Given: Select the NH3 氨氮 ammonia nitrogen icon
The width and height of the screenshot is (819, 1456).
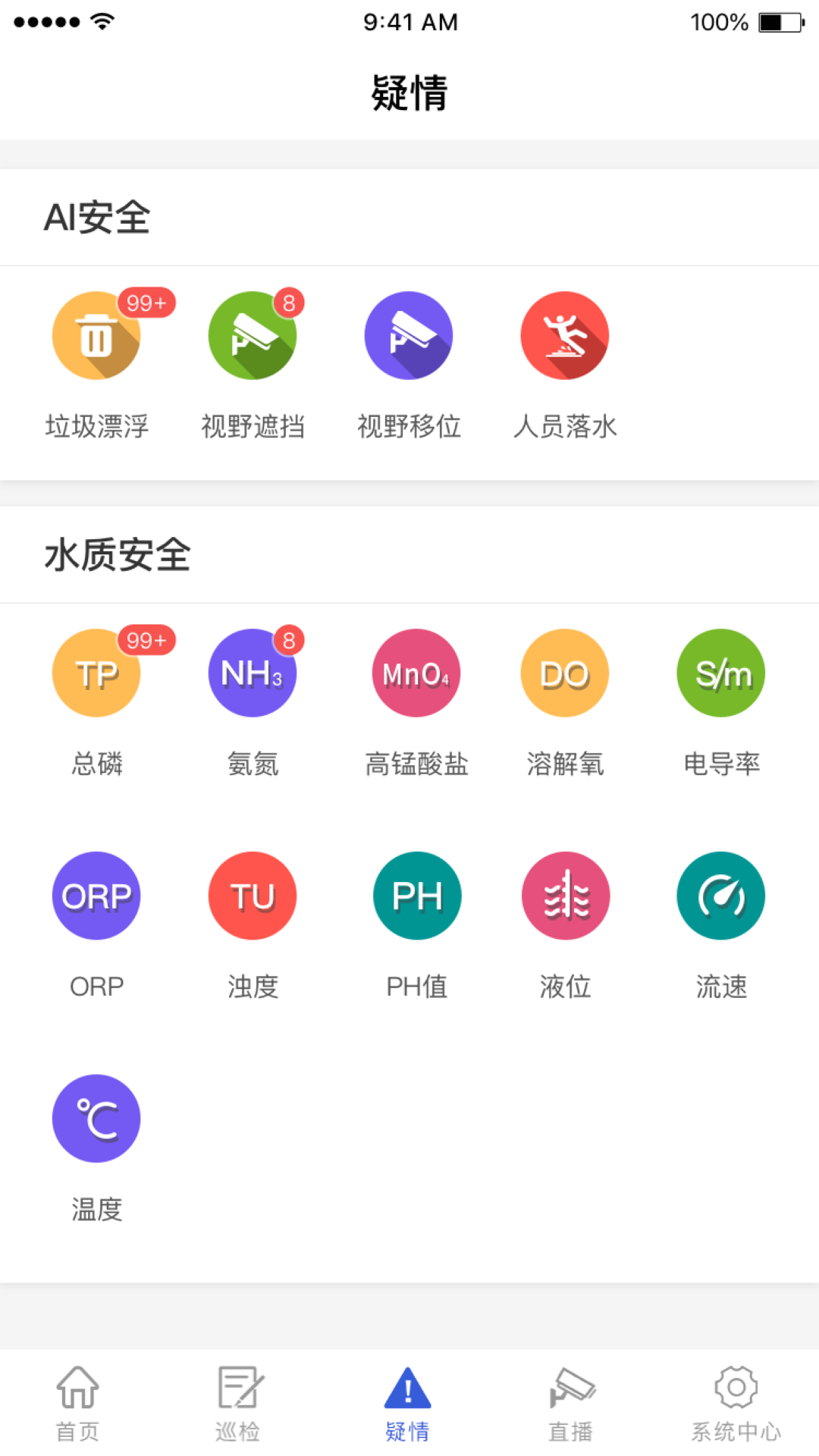Looking at the screenshot, I should pyautogui.click(x=252, y=673).
